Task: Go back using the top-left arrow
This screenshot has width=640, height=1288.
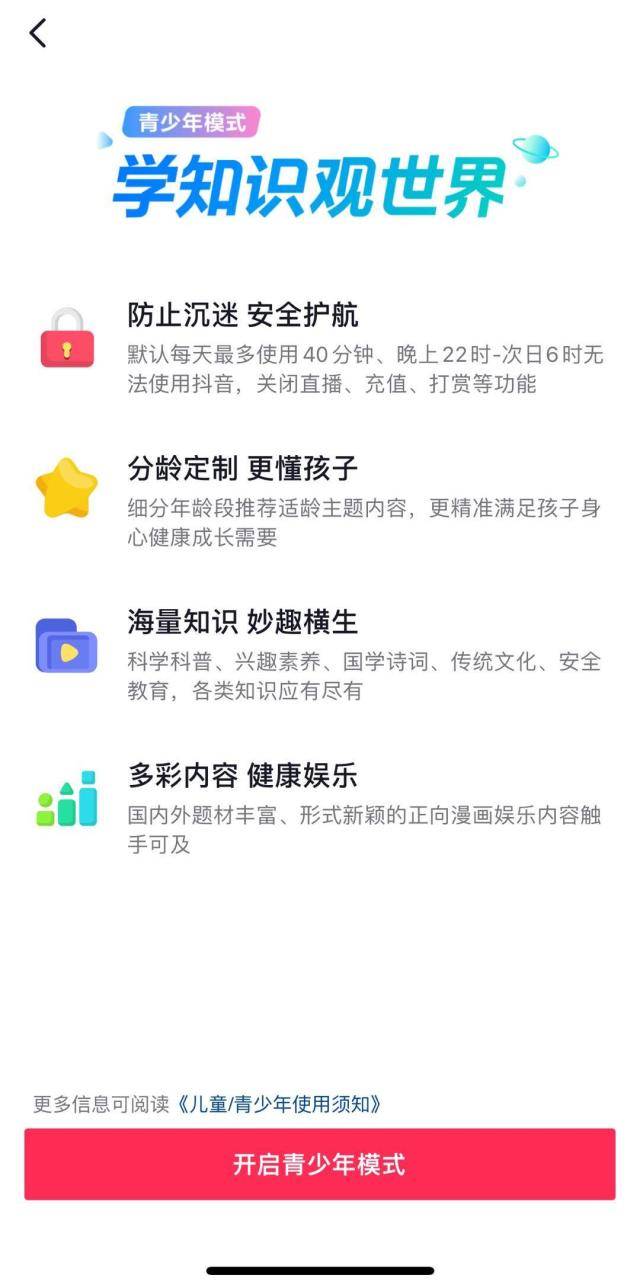Action: click(x=38, y=33)
